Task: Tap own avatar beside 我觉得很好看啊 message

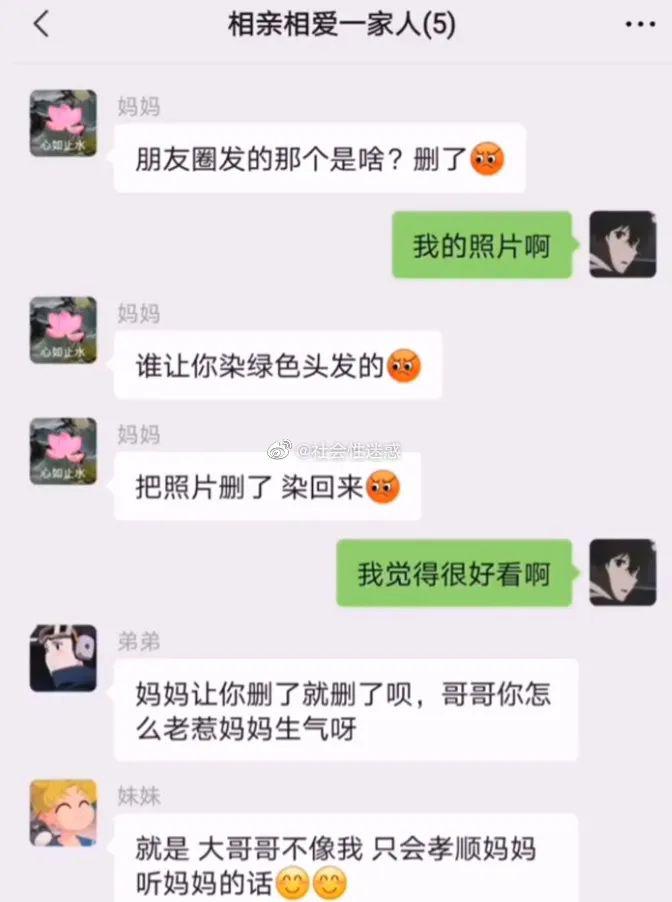Action: tap(622, 573)
